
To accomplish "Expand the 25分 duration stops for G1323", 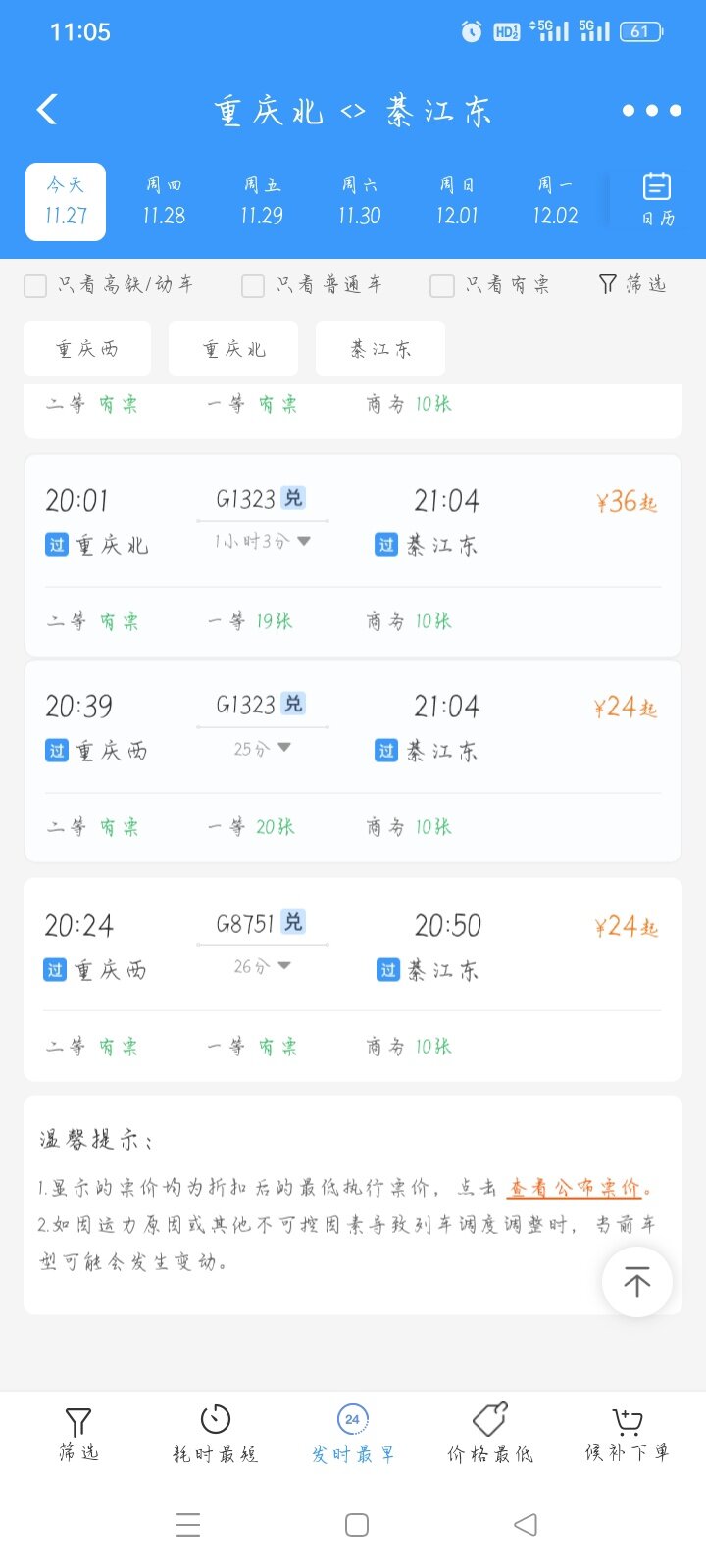I will (262, 749).
